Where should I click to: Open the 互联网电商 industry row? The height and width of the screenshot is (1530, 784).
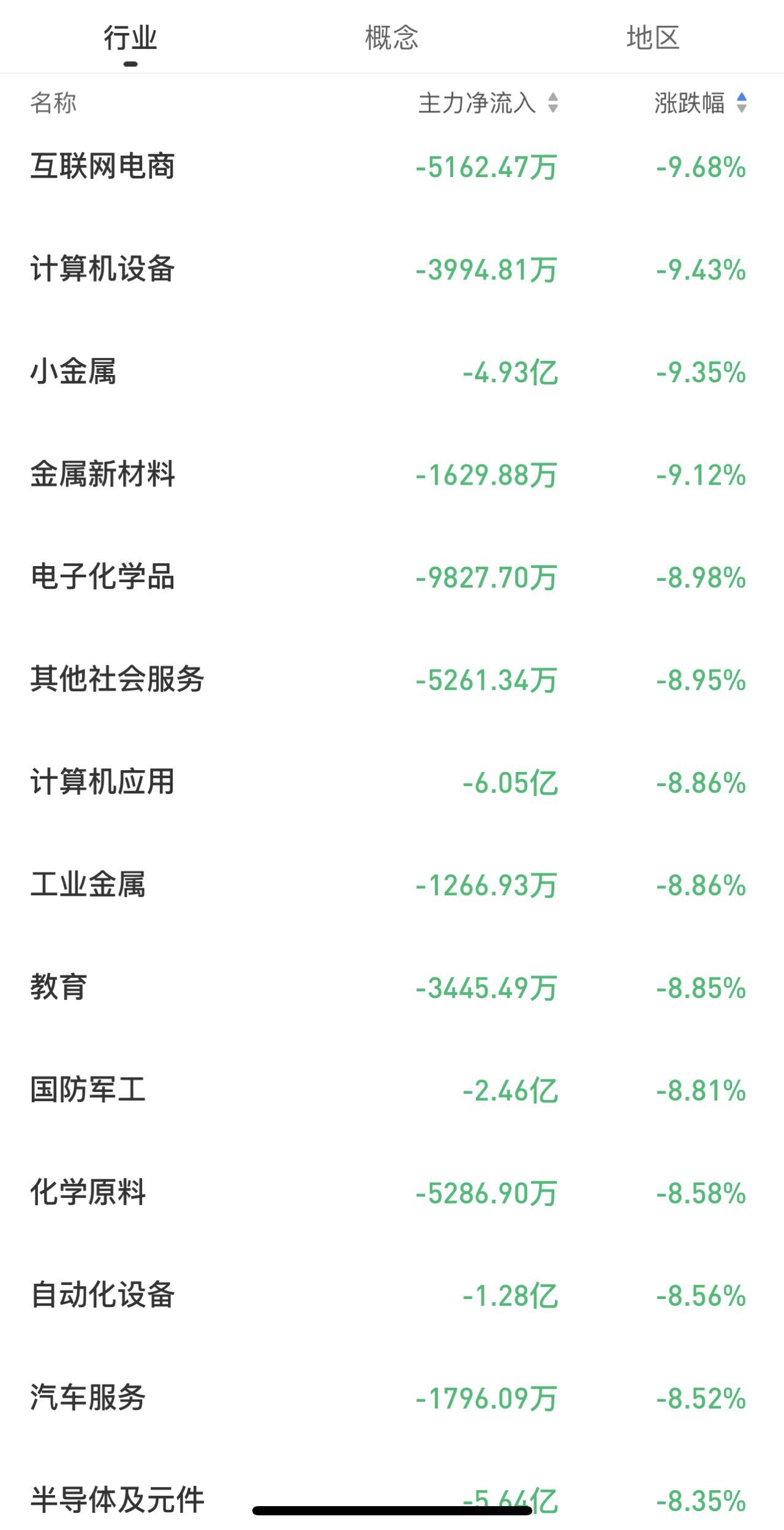(x=392, y=167)
